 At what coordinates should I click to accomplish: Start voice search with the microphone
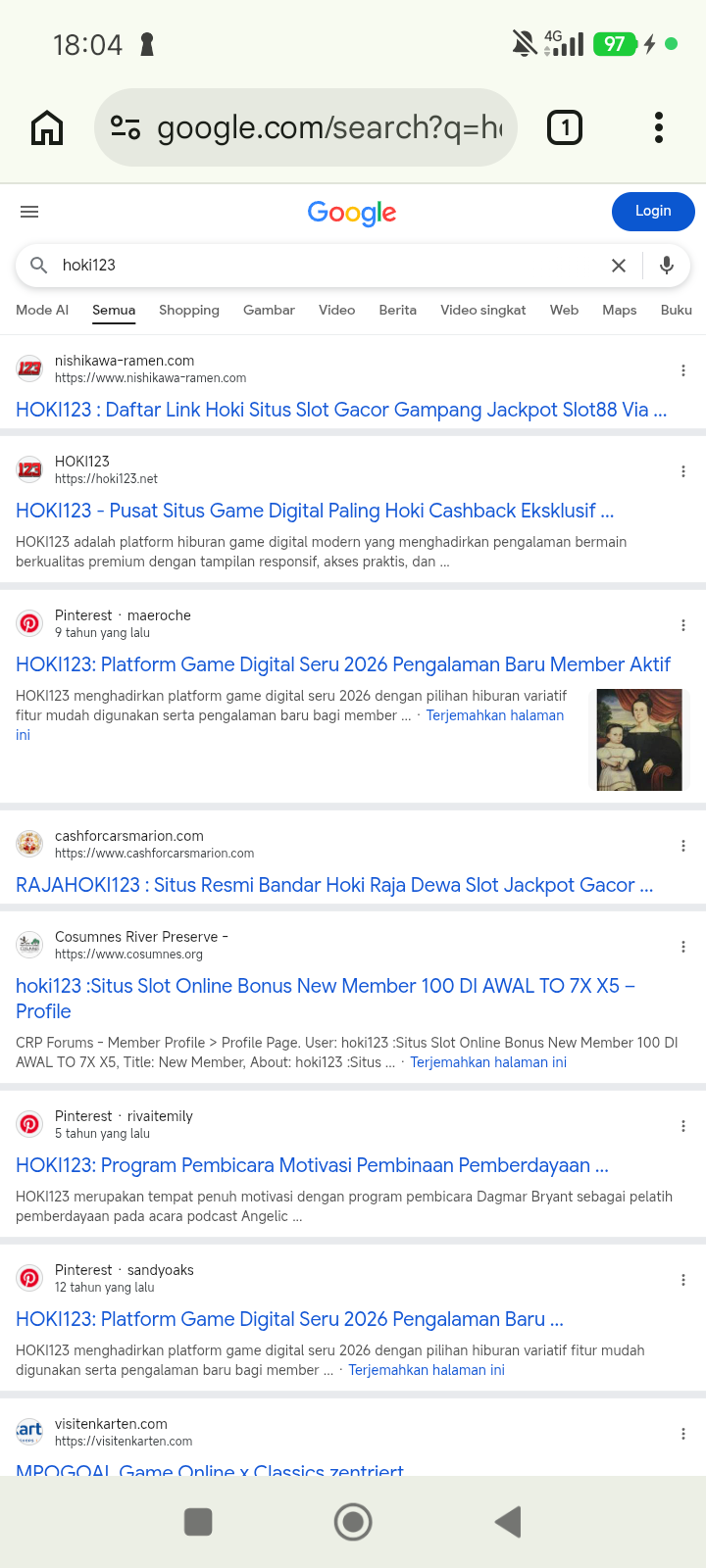click(x=667, y=266)
